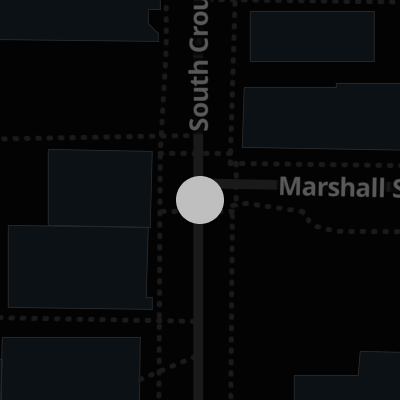
Task: Tap the location marker on South Crouse
Action: (x=200, y=200)
